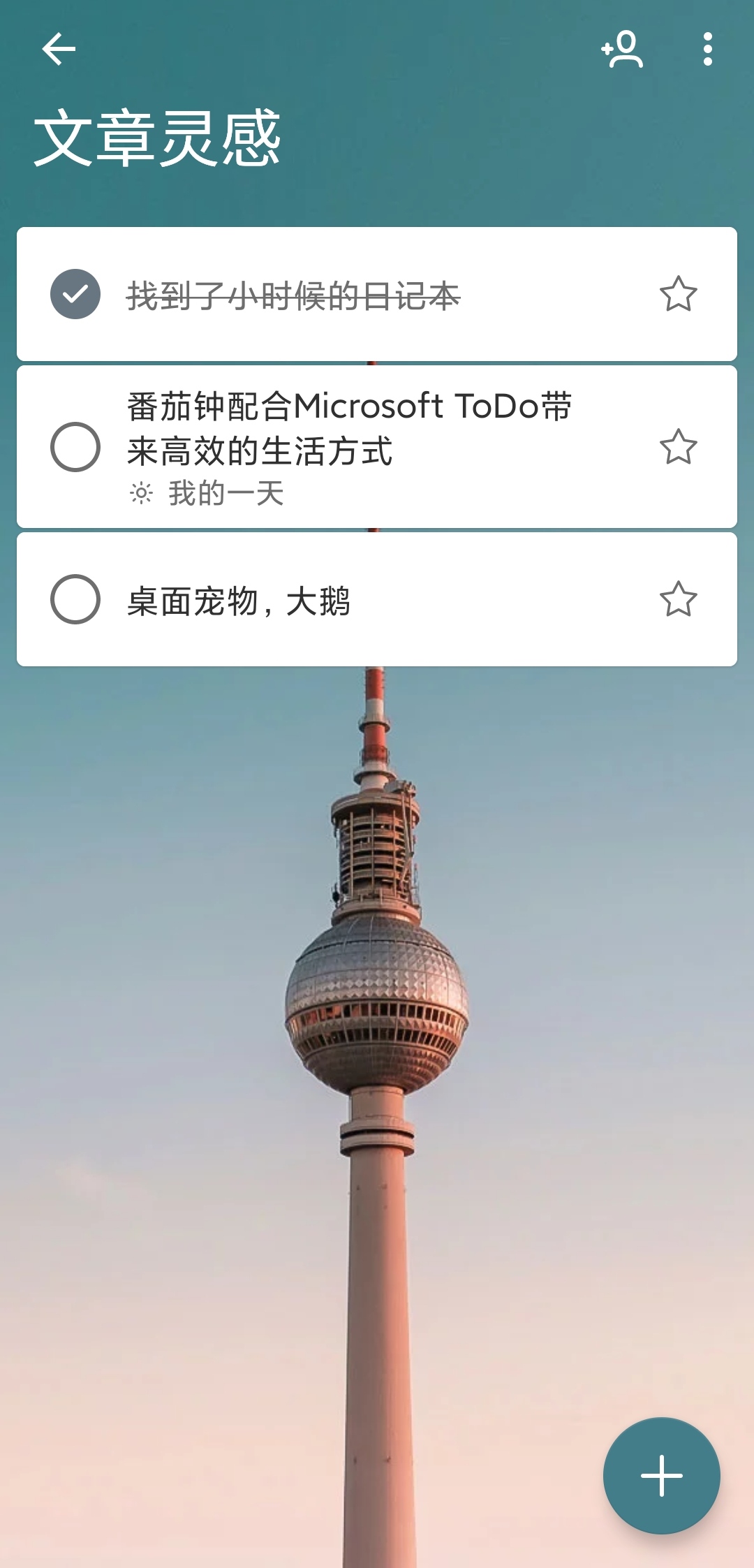Star the 番茄钟配合Microsoft ToDo task
This screenshot has height=1568, width=754.
pyautogui.click(x=678, y=447)
